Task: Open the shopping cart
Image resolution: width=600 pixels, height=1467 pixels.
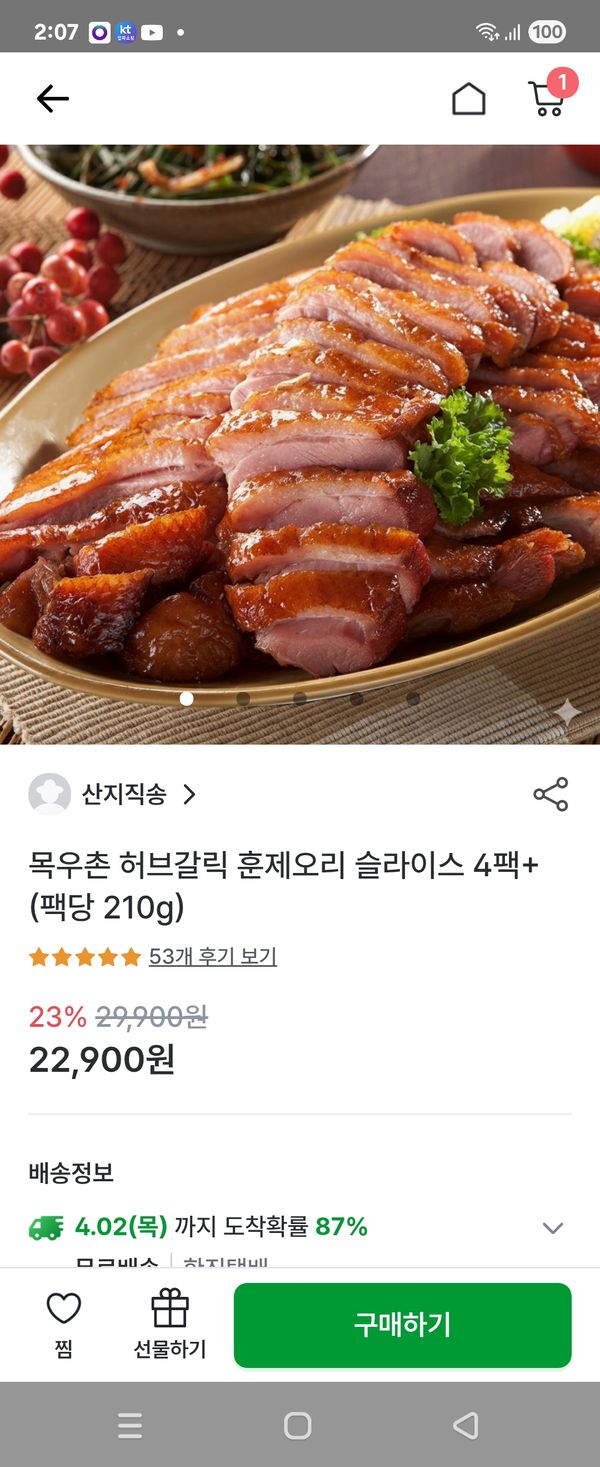Action: coord(547,97)
